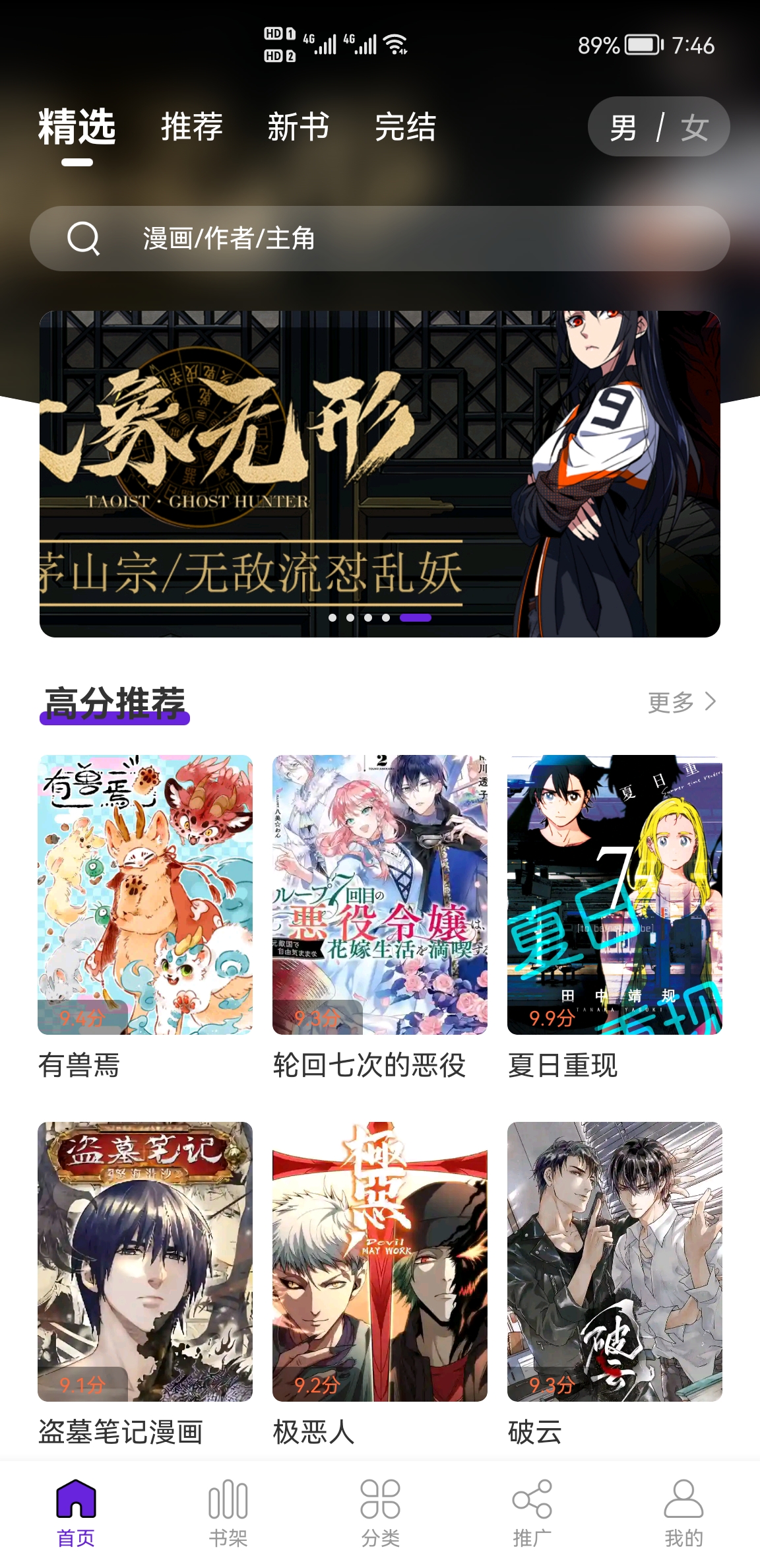This screenshot has height=1568, width=760.
Task: Toggle the 男/女 channel switch
Action: click(658, 127)
